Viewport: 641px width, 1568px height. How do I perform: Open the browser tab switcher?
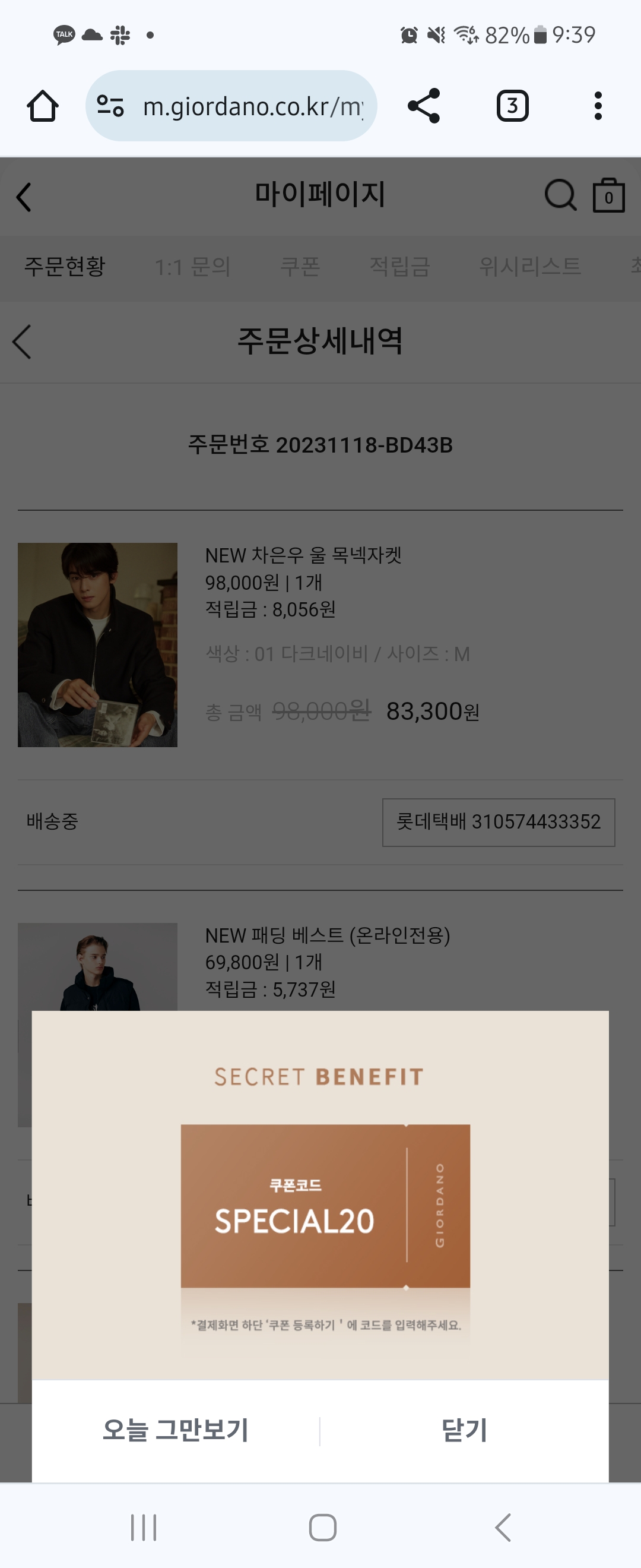(x=512, y=106)
